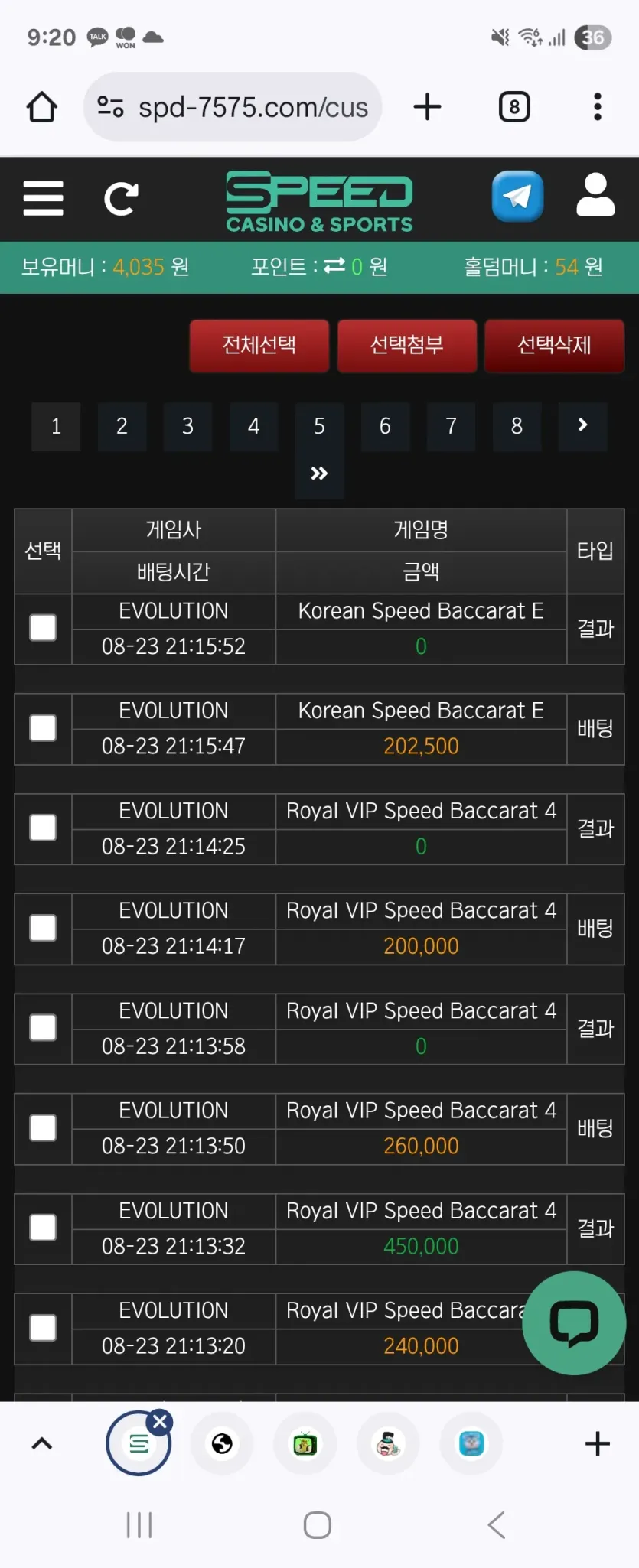Open the Telegram contact icon
The height and width of the screenshot is (1568, 639).
pyautogui.click(x=517, y=197)
